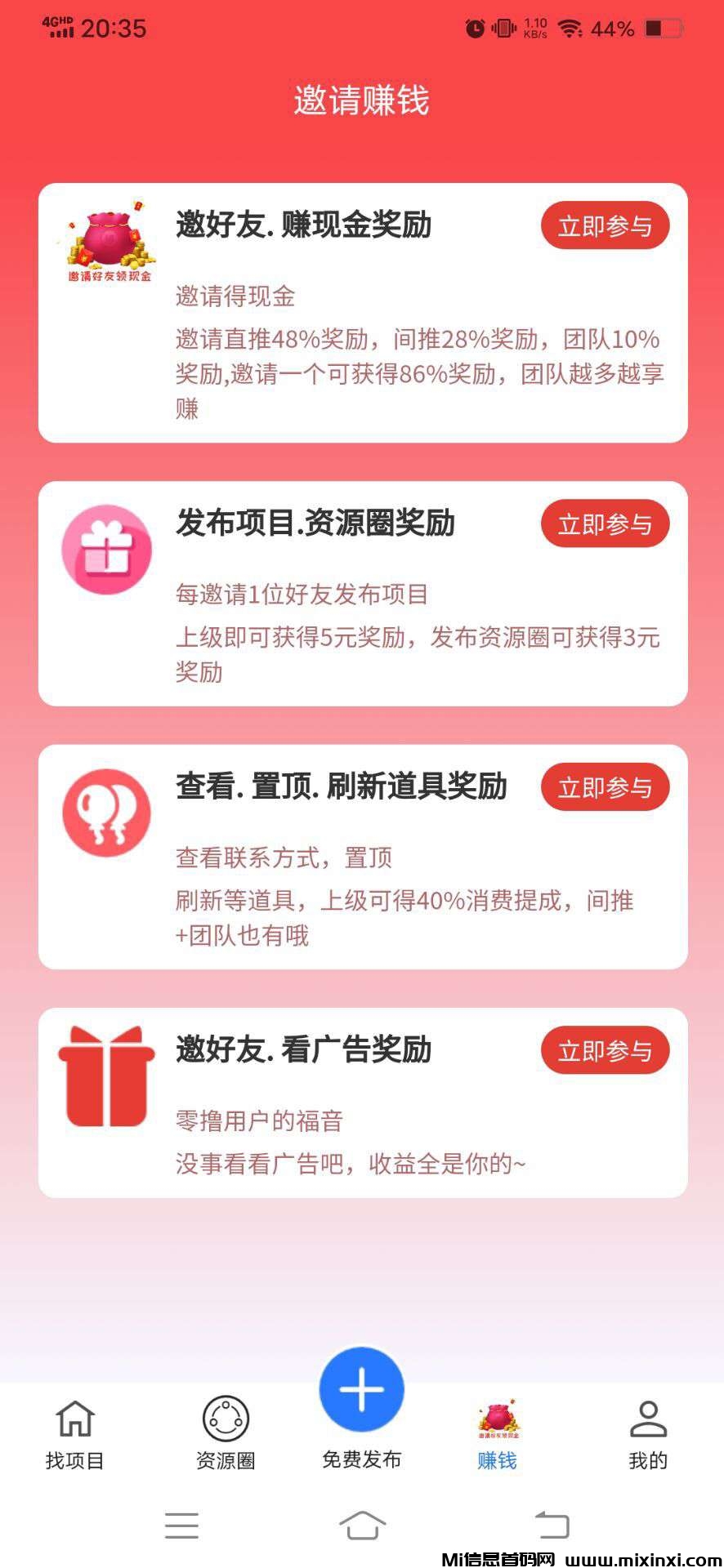Viewport: 724px width, 1568px height.
Task: Open the recent apps menu button
Action: point(181,1525)
